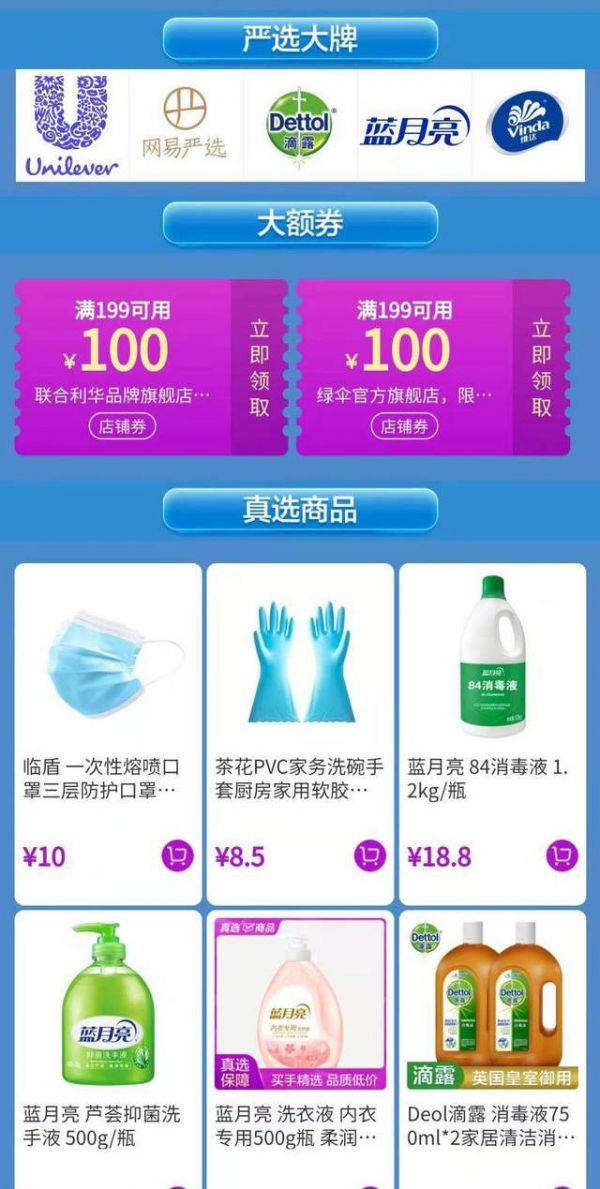Open the 网易严选 brand tile

pos(185,126)
